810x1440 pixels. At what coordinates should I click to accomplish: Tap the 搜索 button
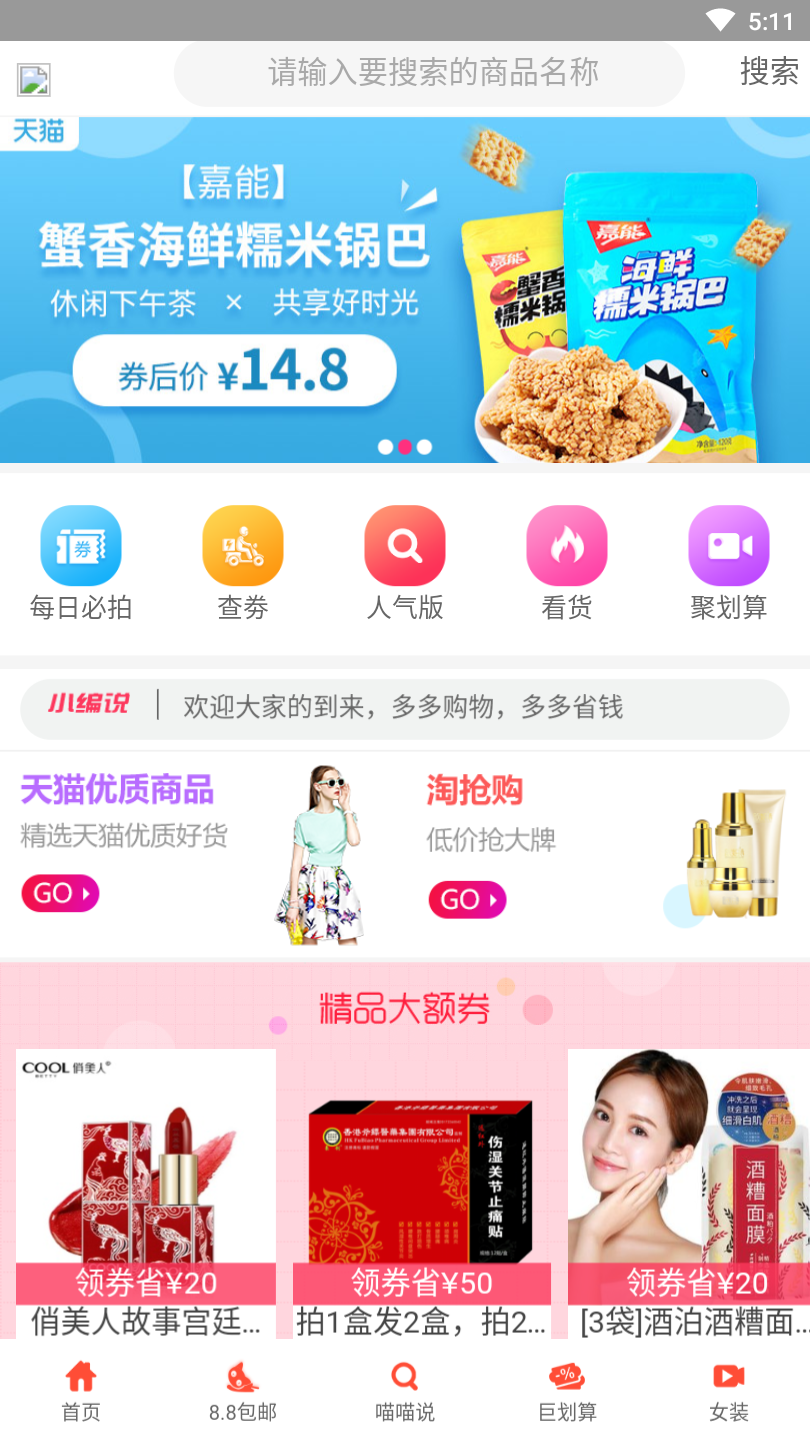769,72
